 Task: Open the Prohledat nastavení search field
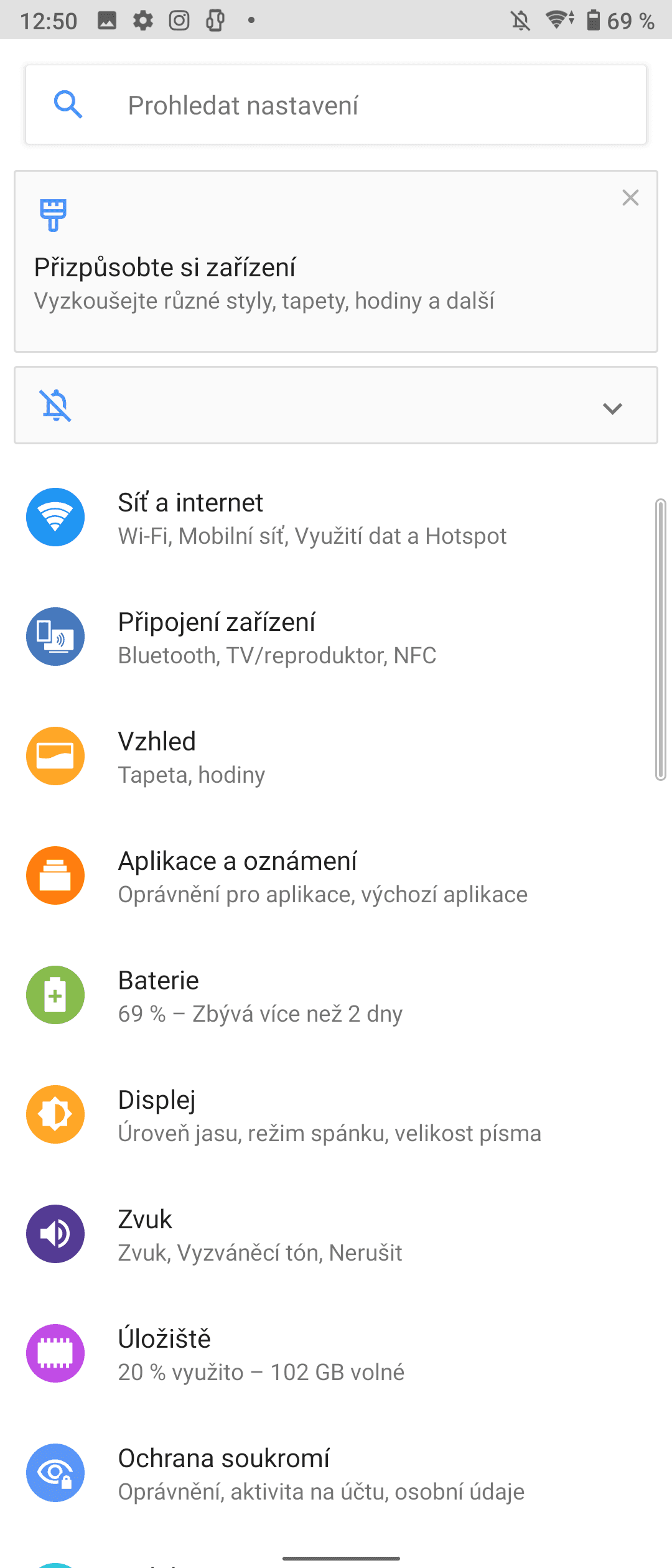click(x=336, y=105)
